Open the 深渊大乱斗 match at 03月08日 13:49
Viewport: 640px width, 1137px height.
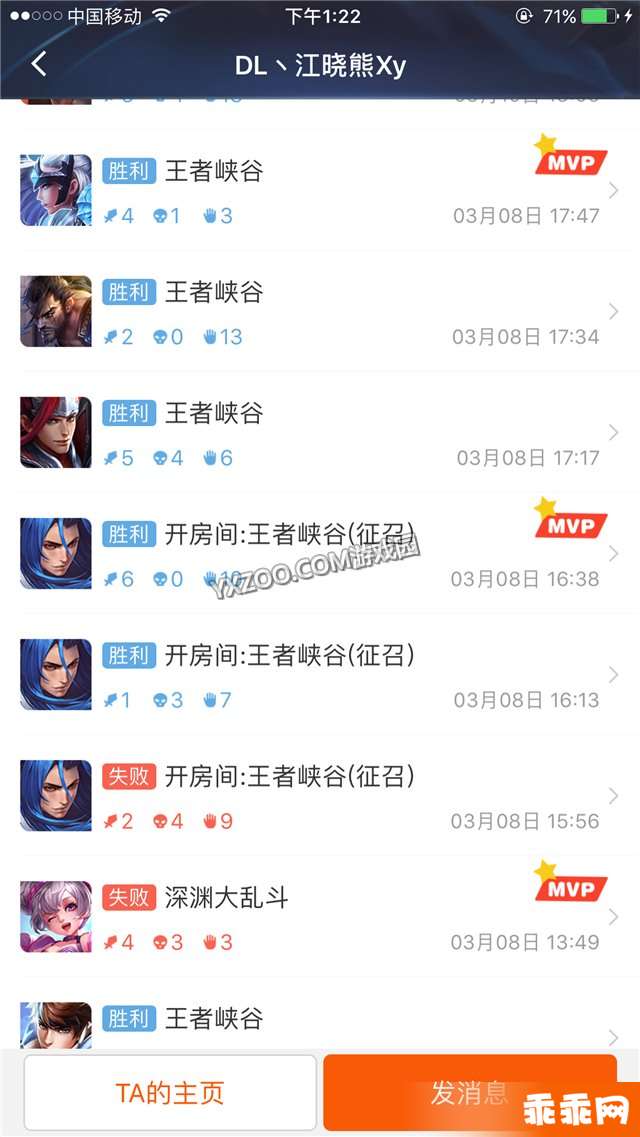pyautogui.click(x=320, y=916)
